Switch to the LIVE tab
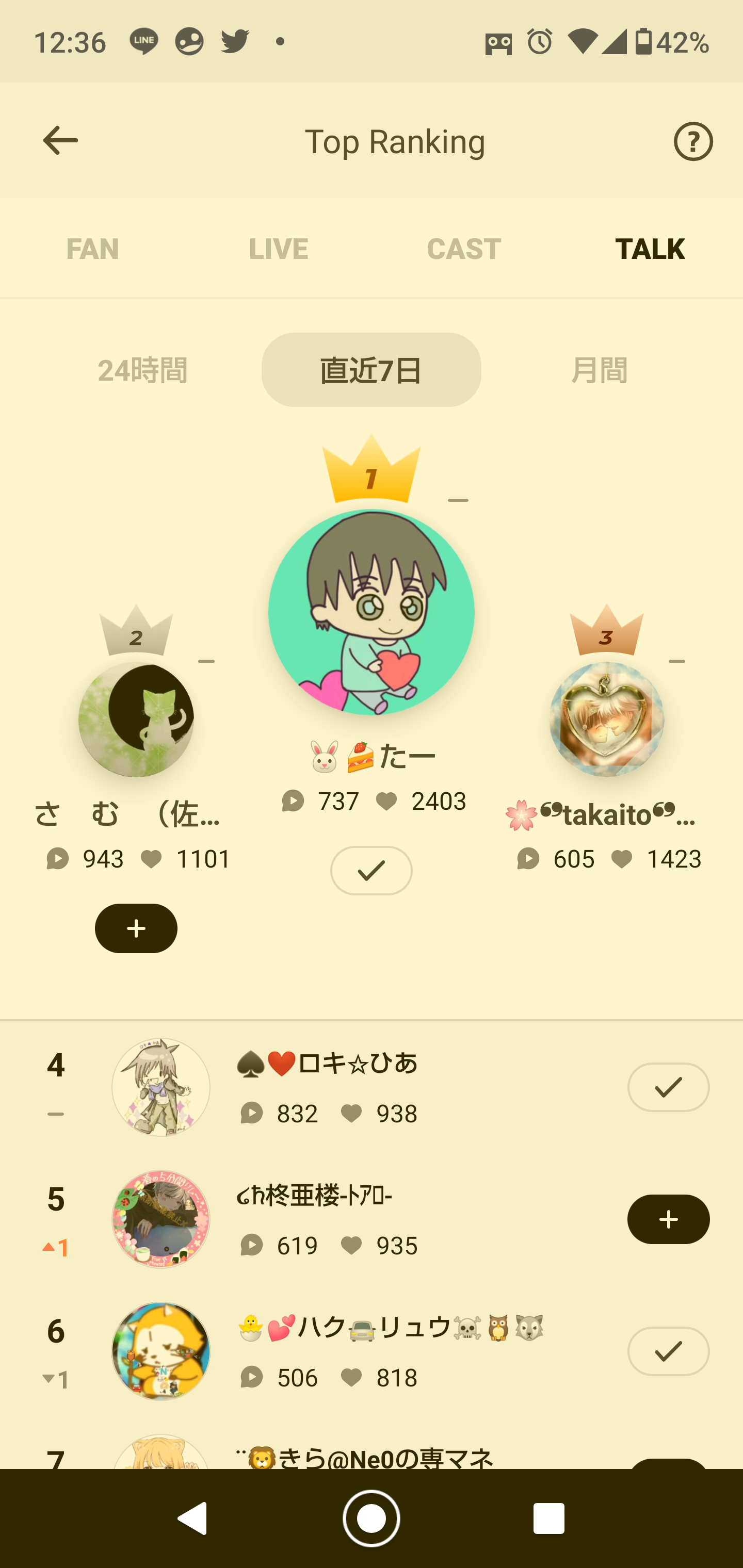Screen dimensions: 743x1568 point(278,249)
